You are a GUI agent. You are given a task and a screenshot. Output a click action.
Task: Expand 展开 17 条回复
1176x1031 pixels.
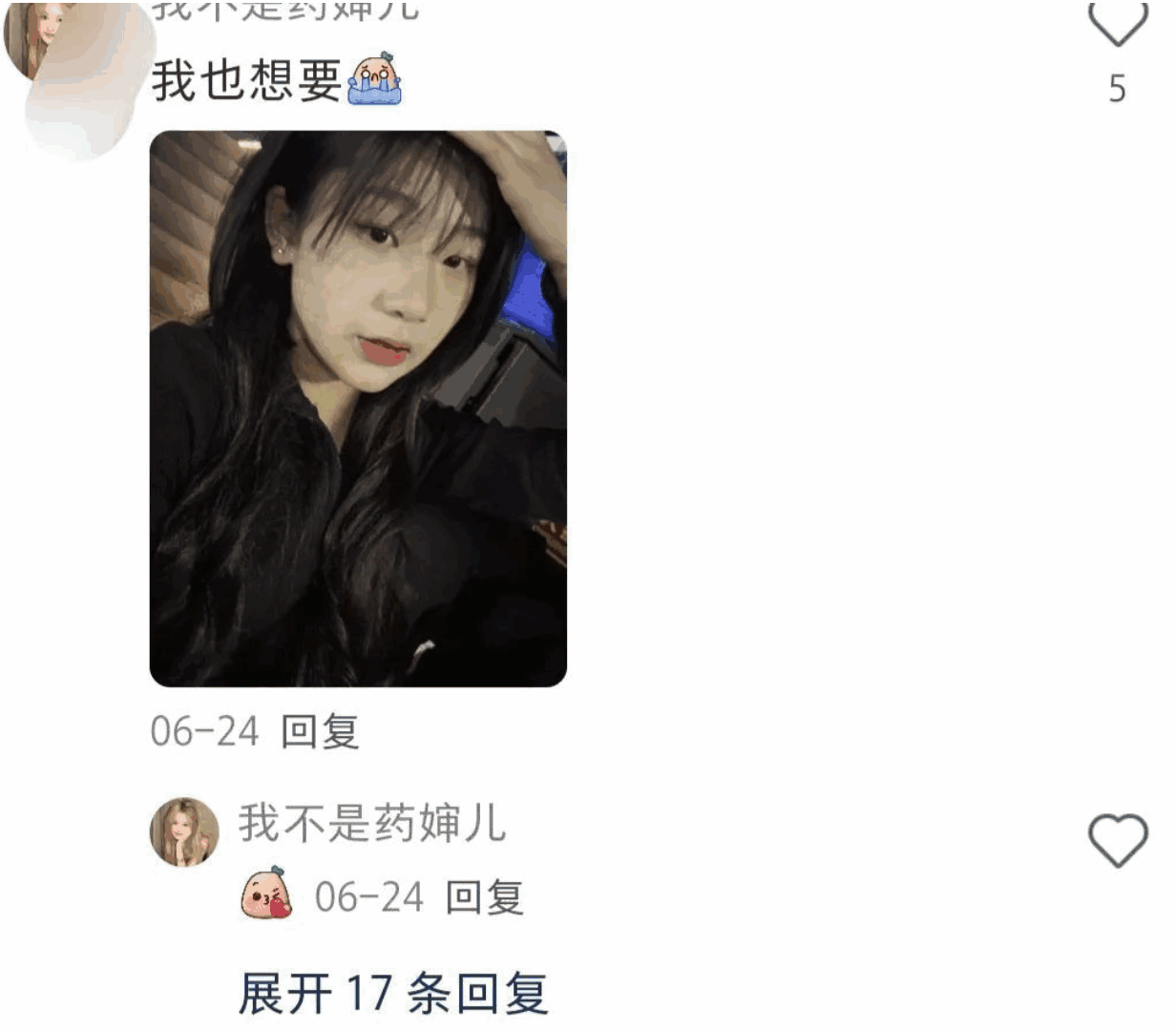tap(392, 994)
